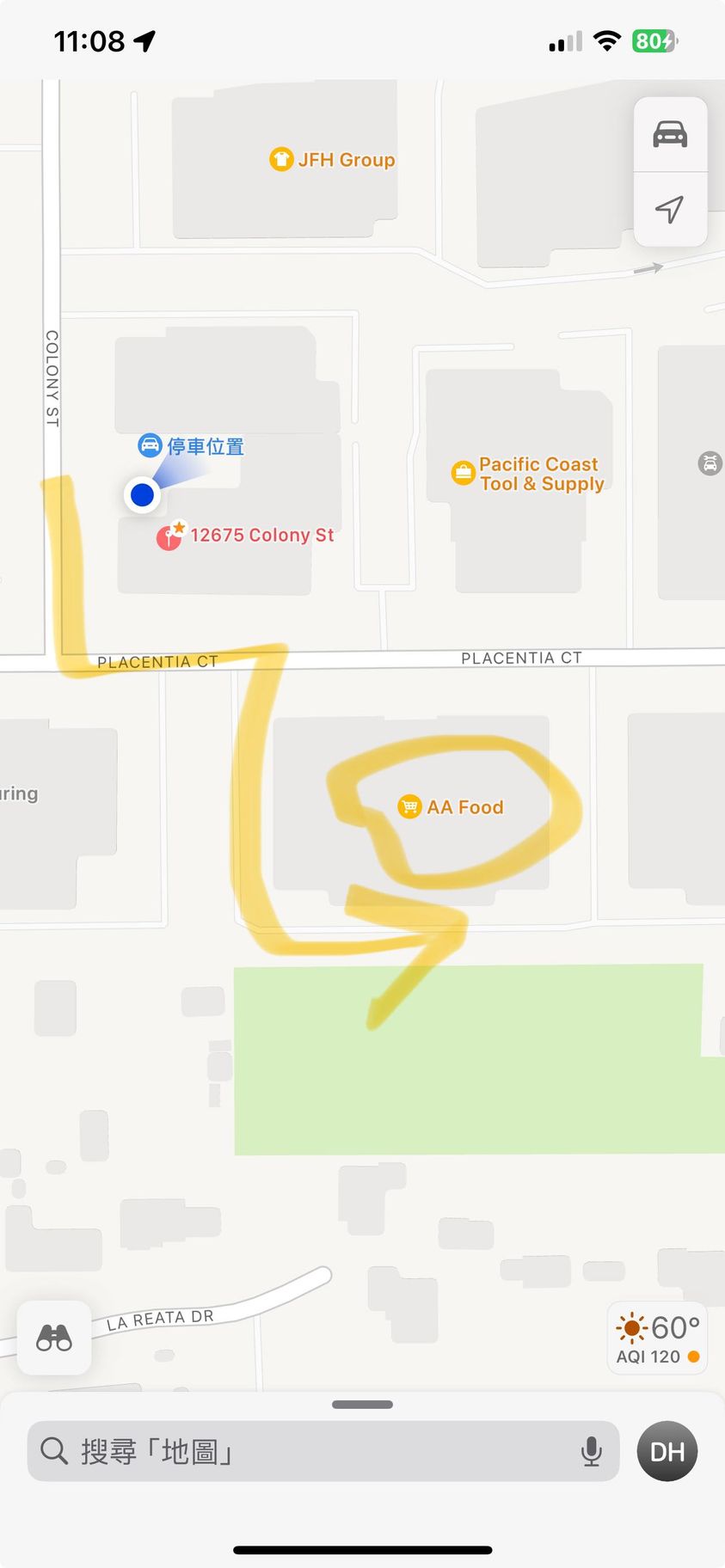Select the AA Food place marker
The width and height of the screenshot is (725, 1568).
point(410,806)
